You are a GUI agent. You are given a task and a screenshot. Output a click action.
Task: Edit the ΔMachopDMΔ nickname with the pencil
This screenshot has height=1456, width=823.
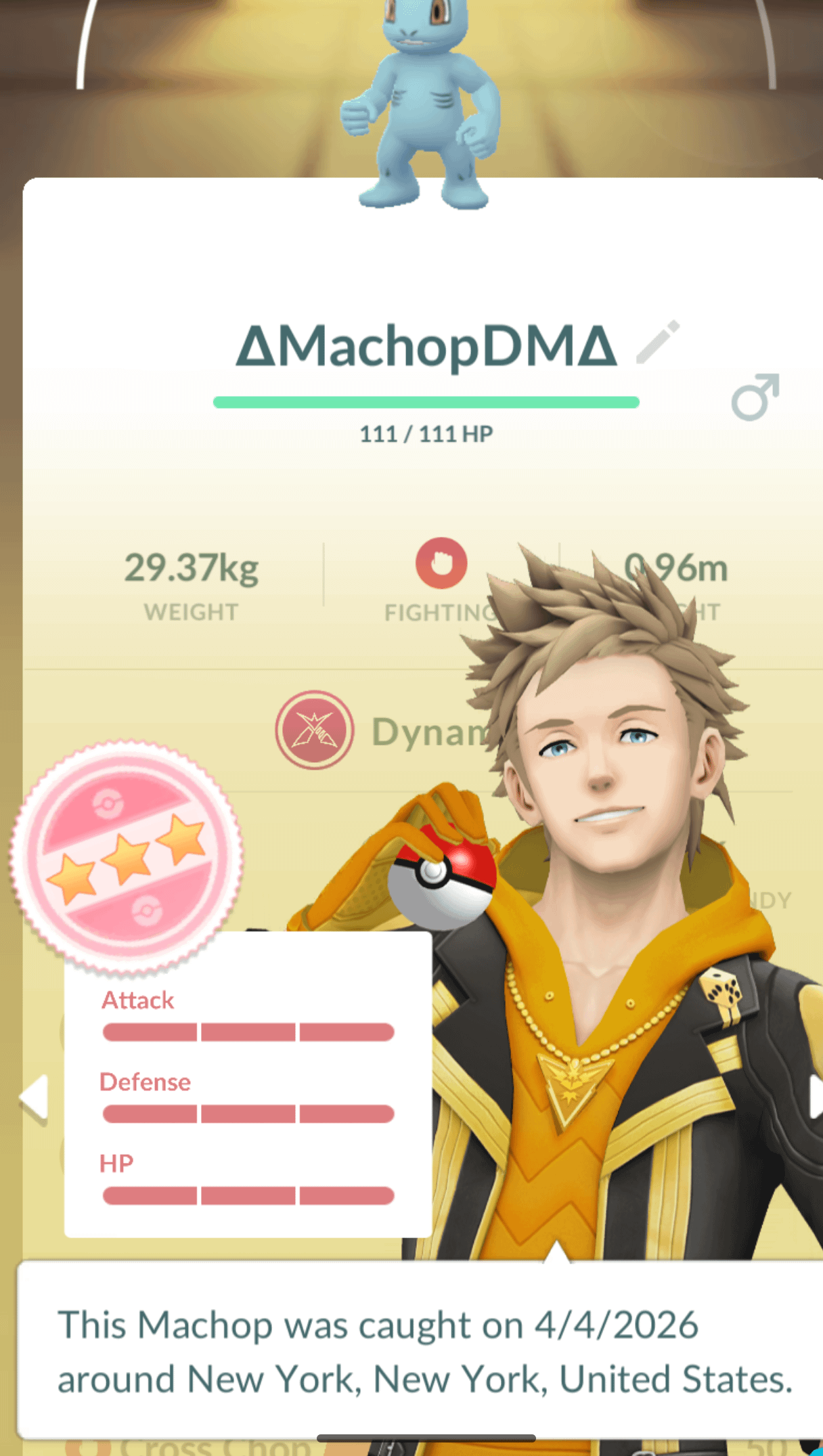point(657,343)
